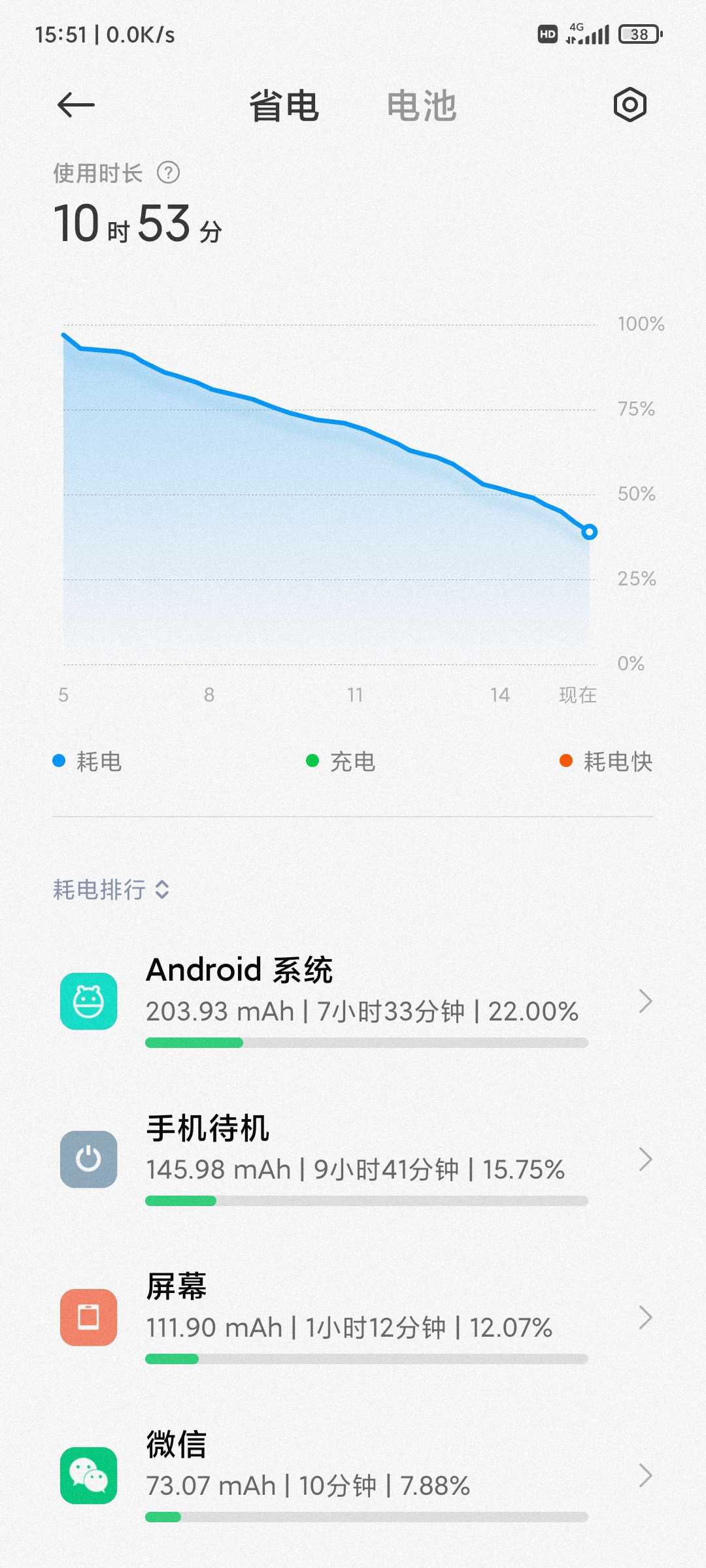This screenshot has height=1568, width=706.
Task: Expand the 耗电排行 sort dropdown
Action: point(111,890)
